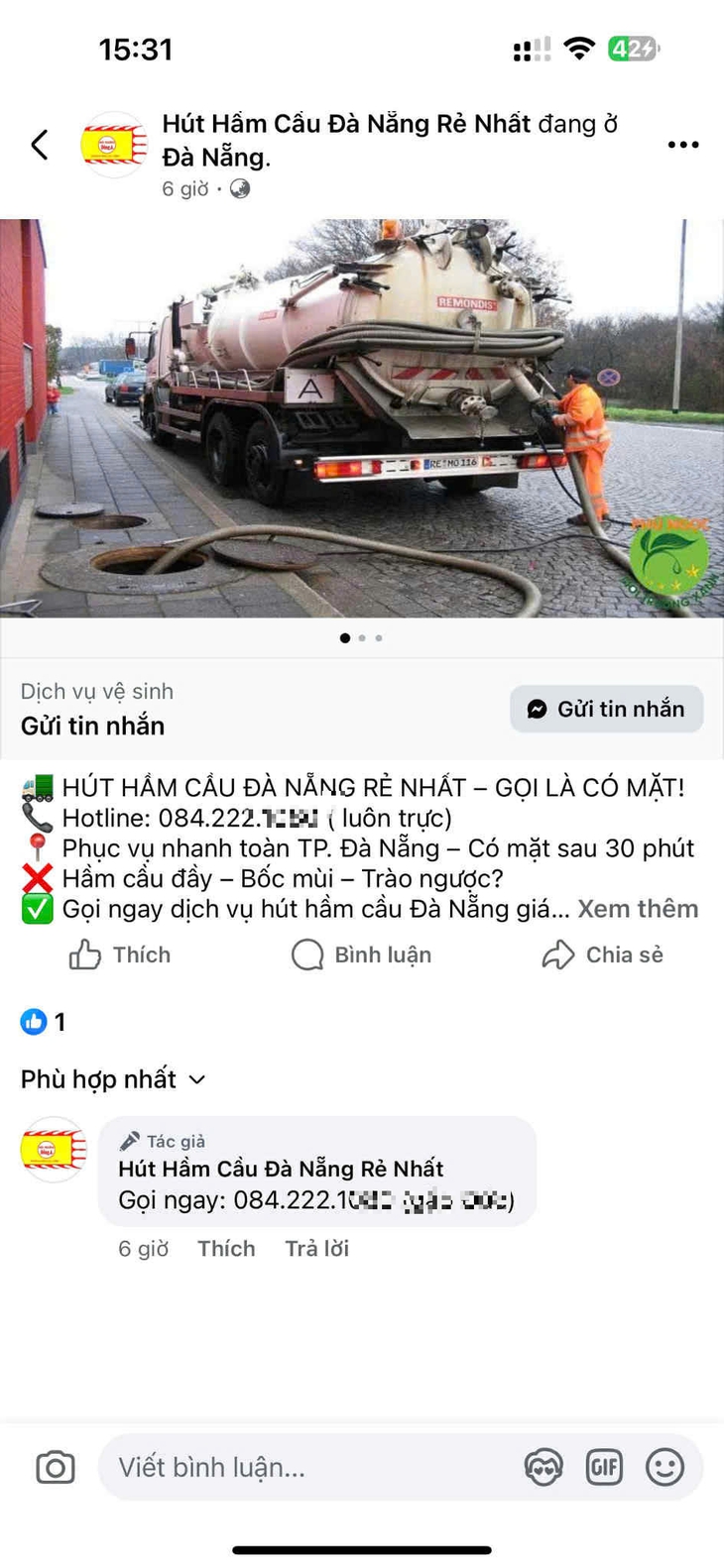Open the emoji picker

click(x=664, y=1467)
